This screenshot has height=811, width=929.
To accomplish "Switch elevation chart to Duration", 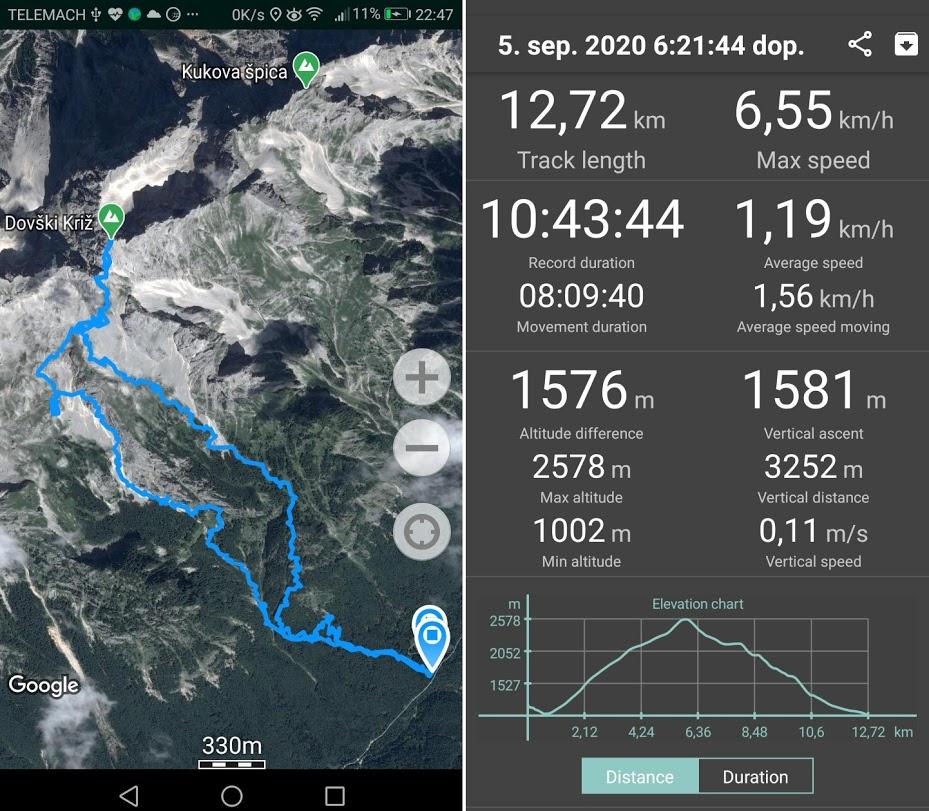I will (754, 777).
